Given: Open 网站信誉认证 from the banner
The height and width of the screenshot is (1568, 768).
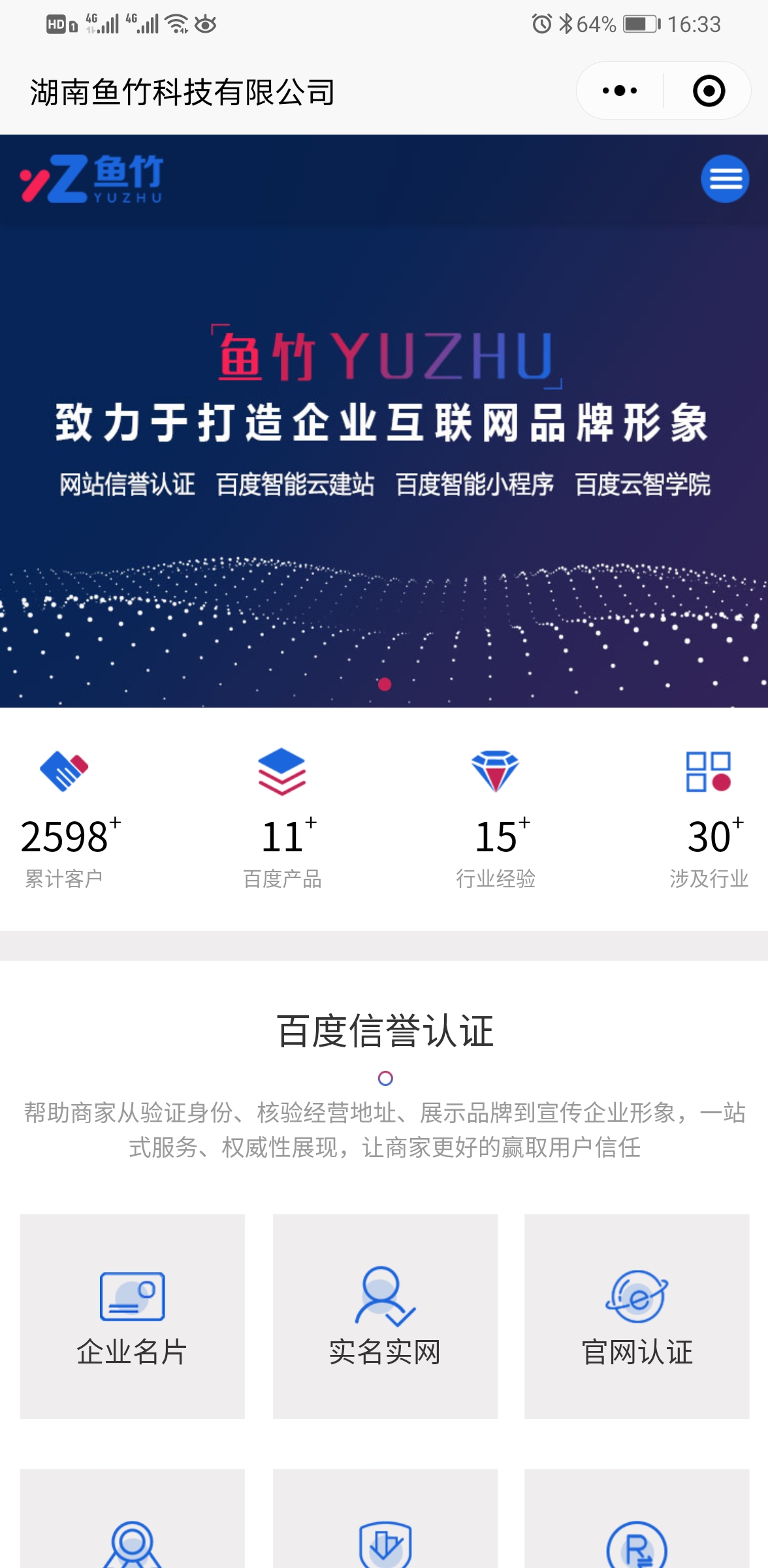Looking at the screenshot, I should [x=128, y=485].
